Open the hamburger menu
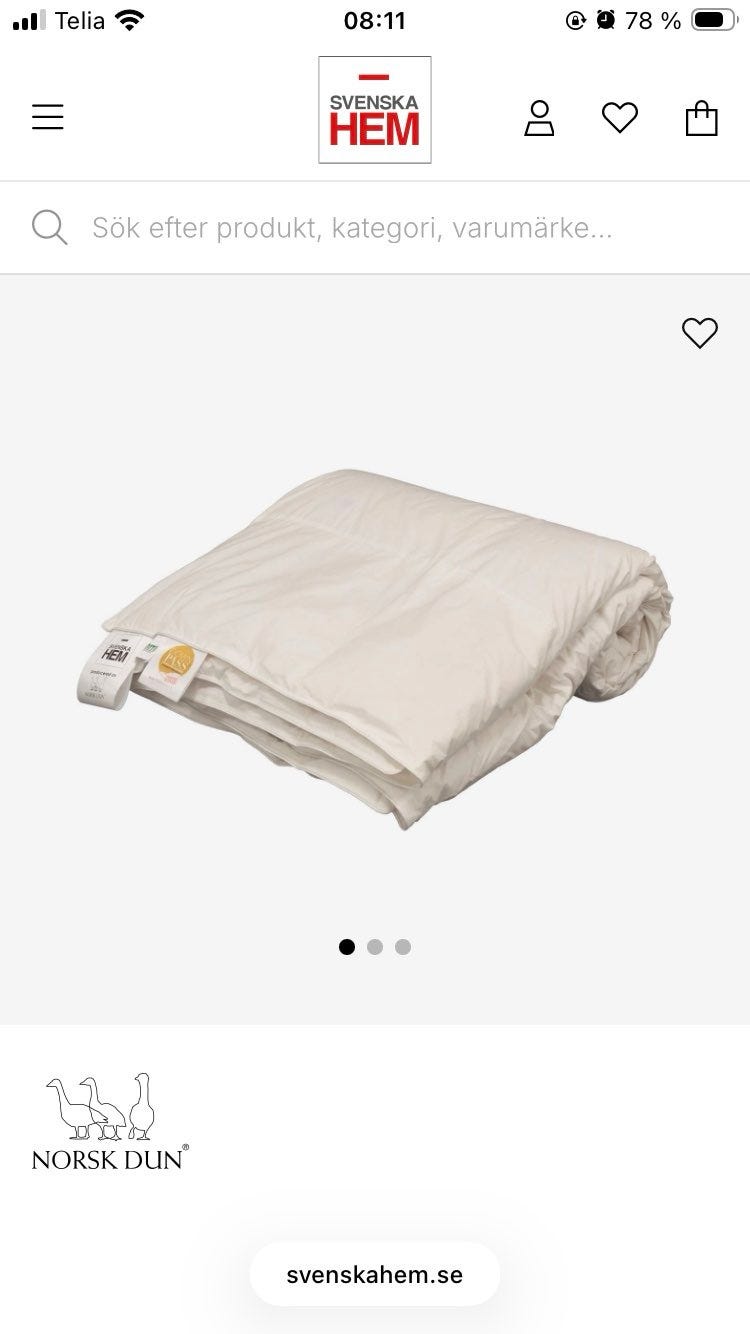 47,117
